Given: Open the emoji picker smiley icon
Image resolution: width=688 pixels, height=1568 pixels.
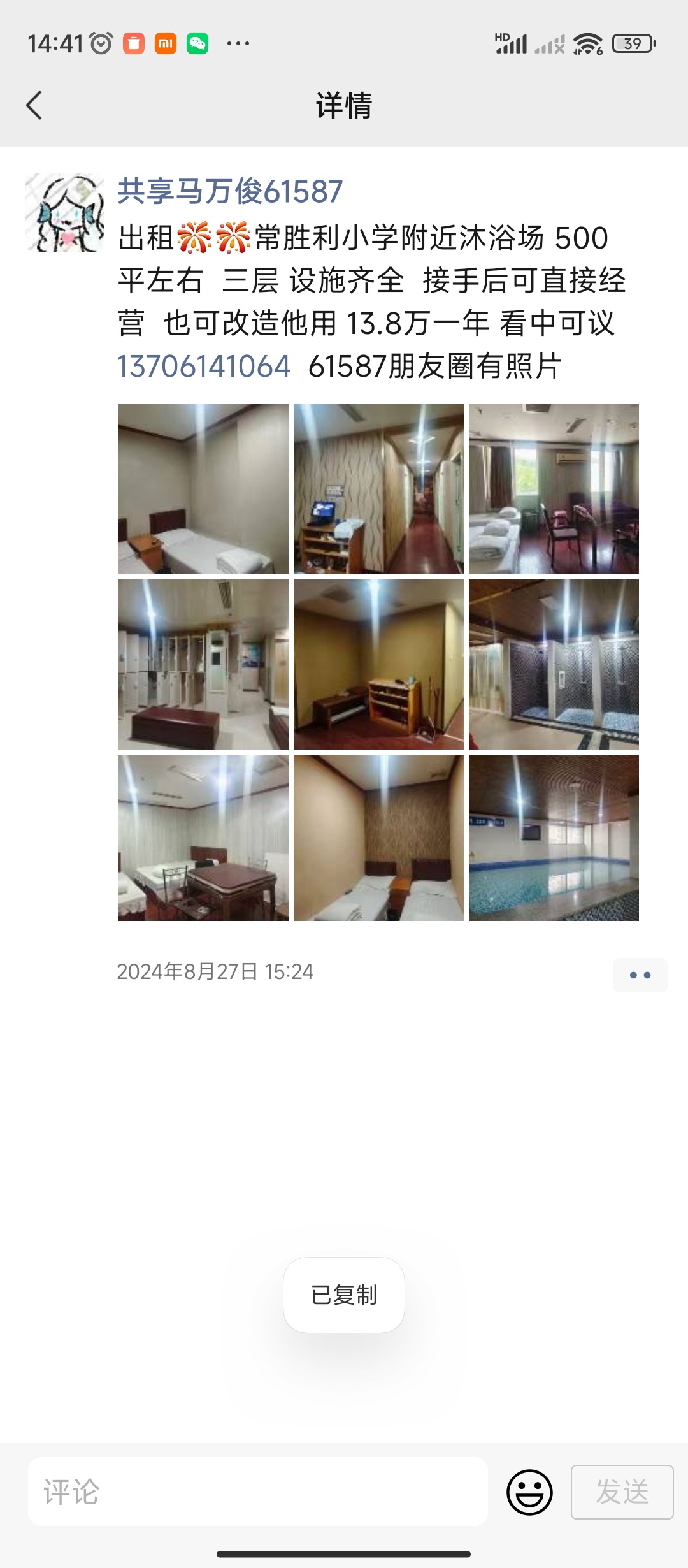Looking at the screenshot, I should click(529, 1492).
